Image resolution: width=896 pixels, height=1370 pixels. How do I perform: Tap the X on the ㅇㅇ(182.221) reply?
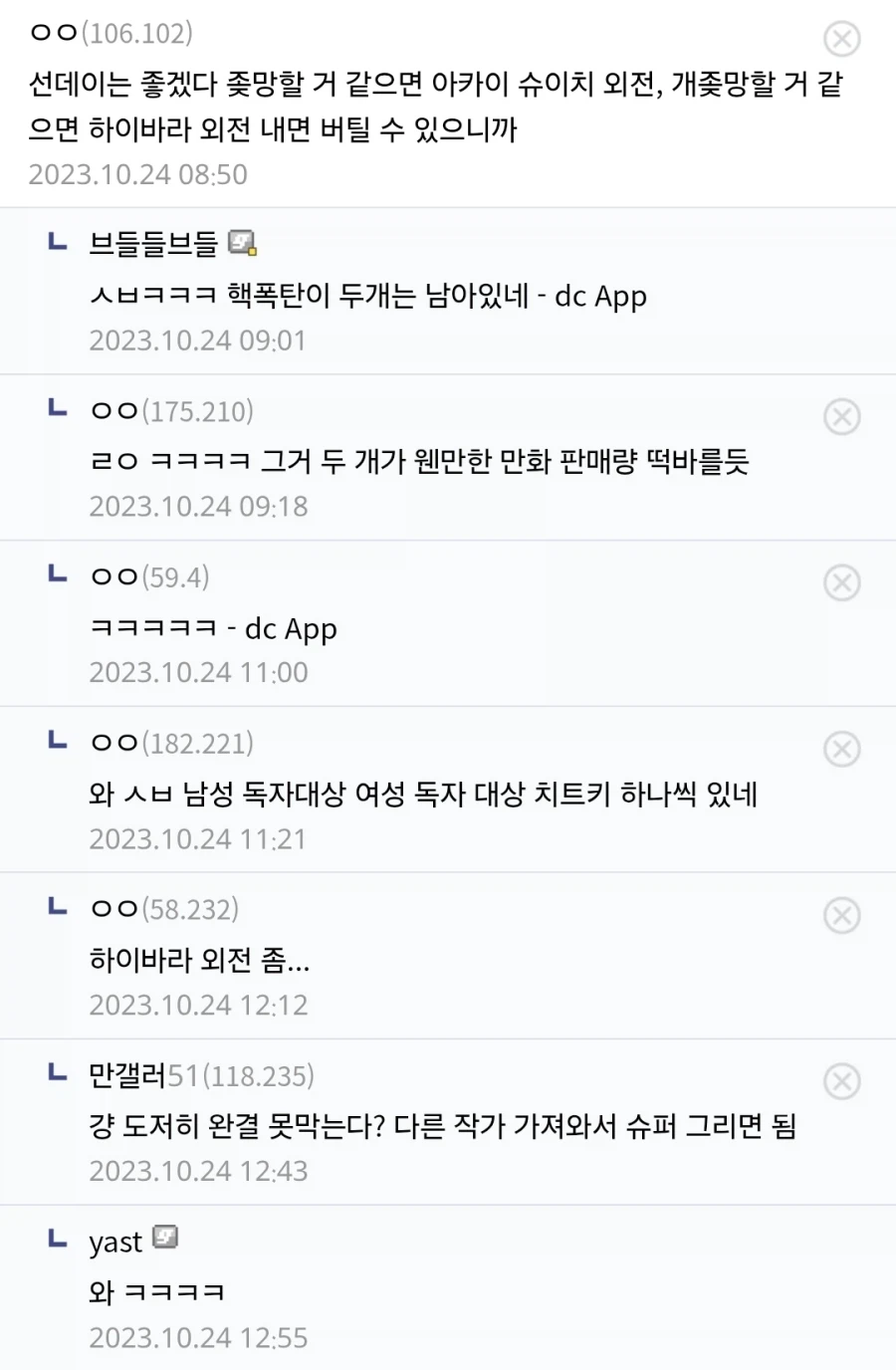pyautogui.click(x=841, y=749)
